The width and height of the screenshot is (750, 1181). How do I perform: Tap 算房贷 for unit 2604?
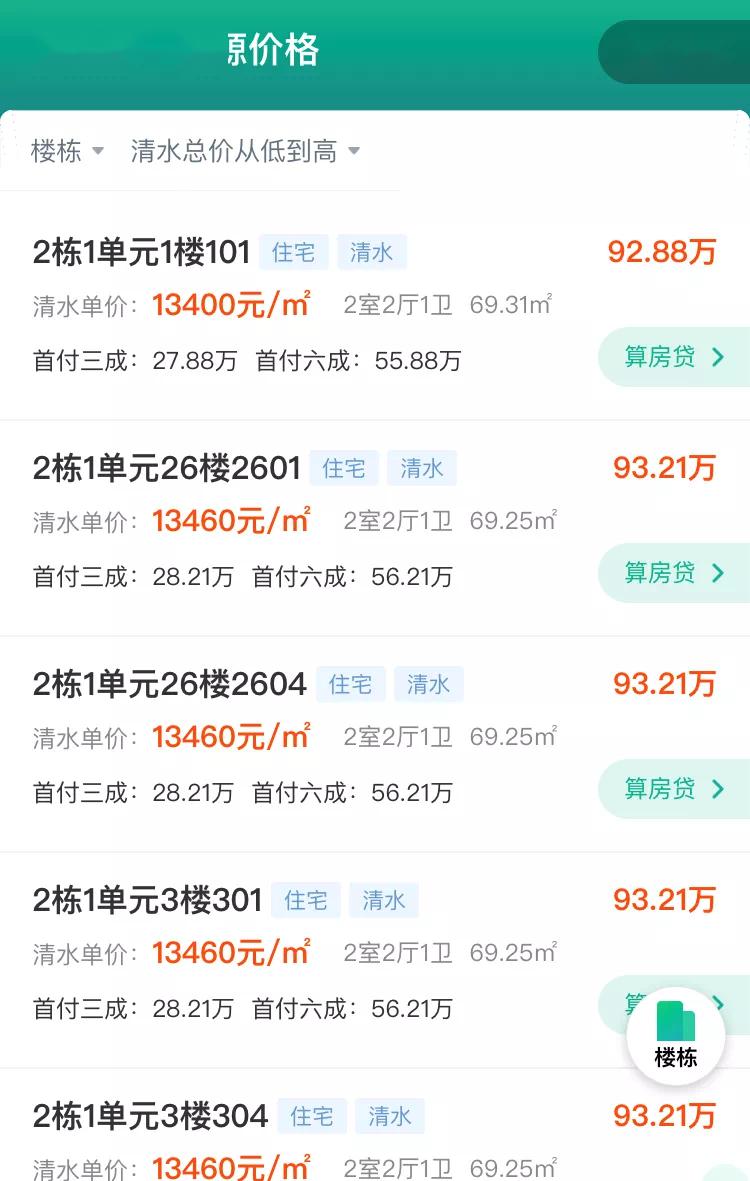coord(673,789)
